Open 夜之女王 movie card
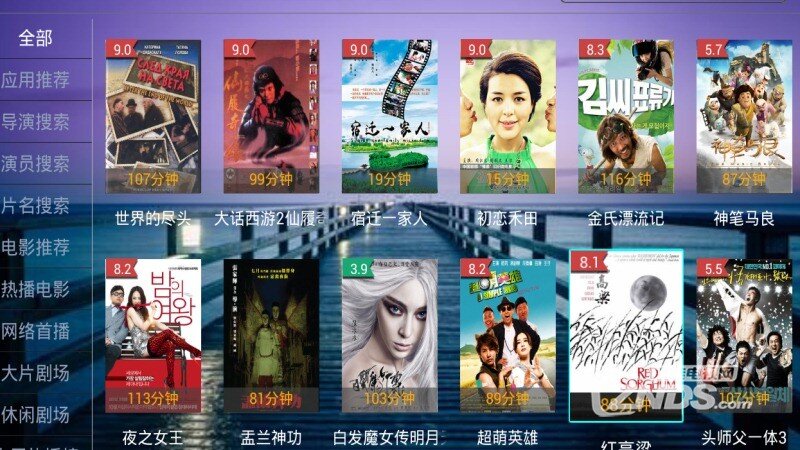 (153, 335)
